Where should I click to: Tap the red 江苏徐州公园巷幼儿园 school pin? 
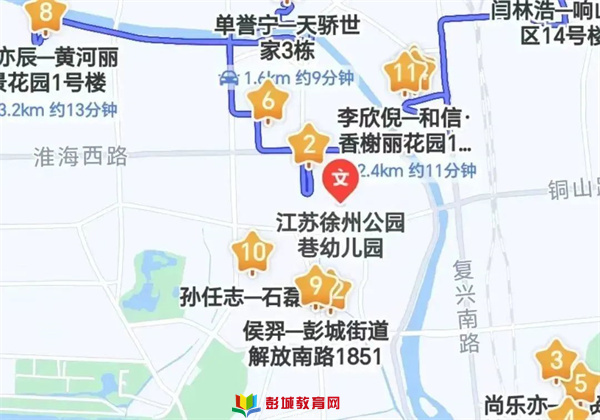[x=340, y=178]
